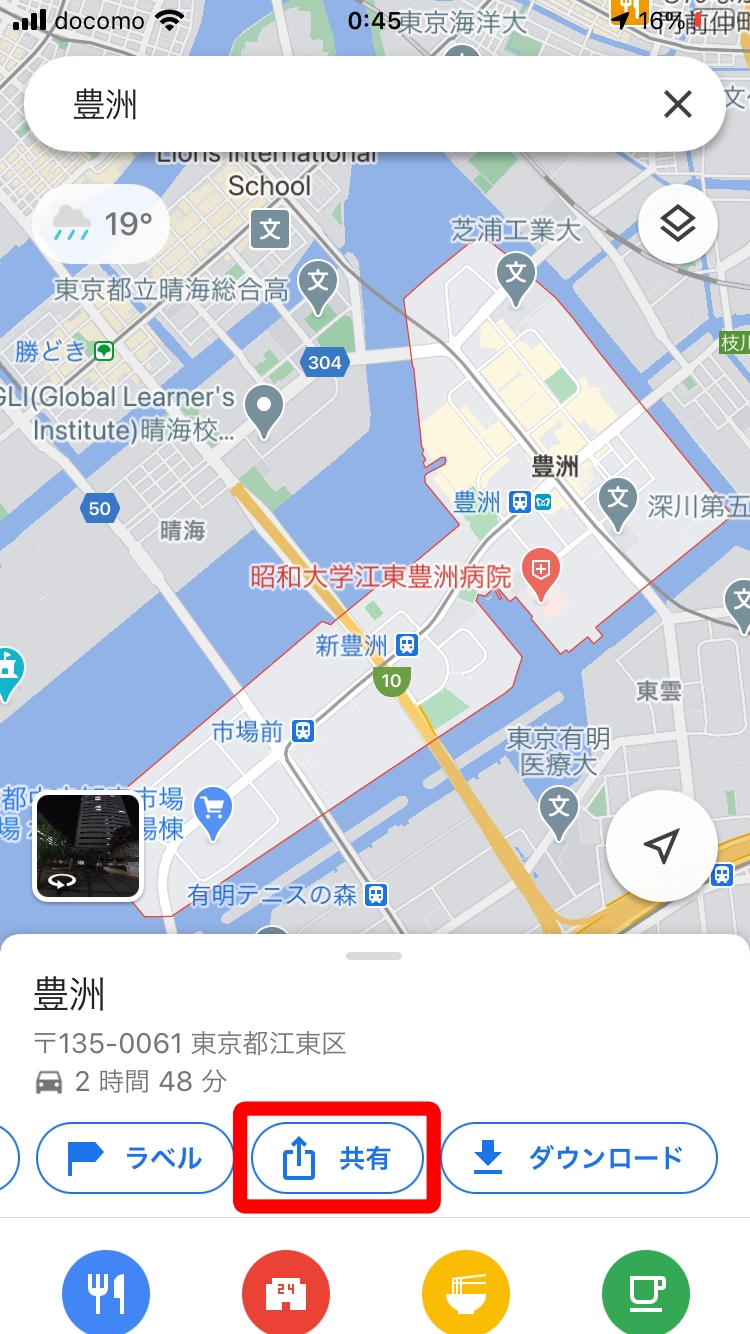750x1334 pixels.
Task: Open the map layers selector
Action: pos(677,224)
